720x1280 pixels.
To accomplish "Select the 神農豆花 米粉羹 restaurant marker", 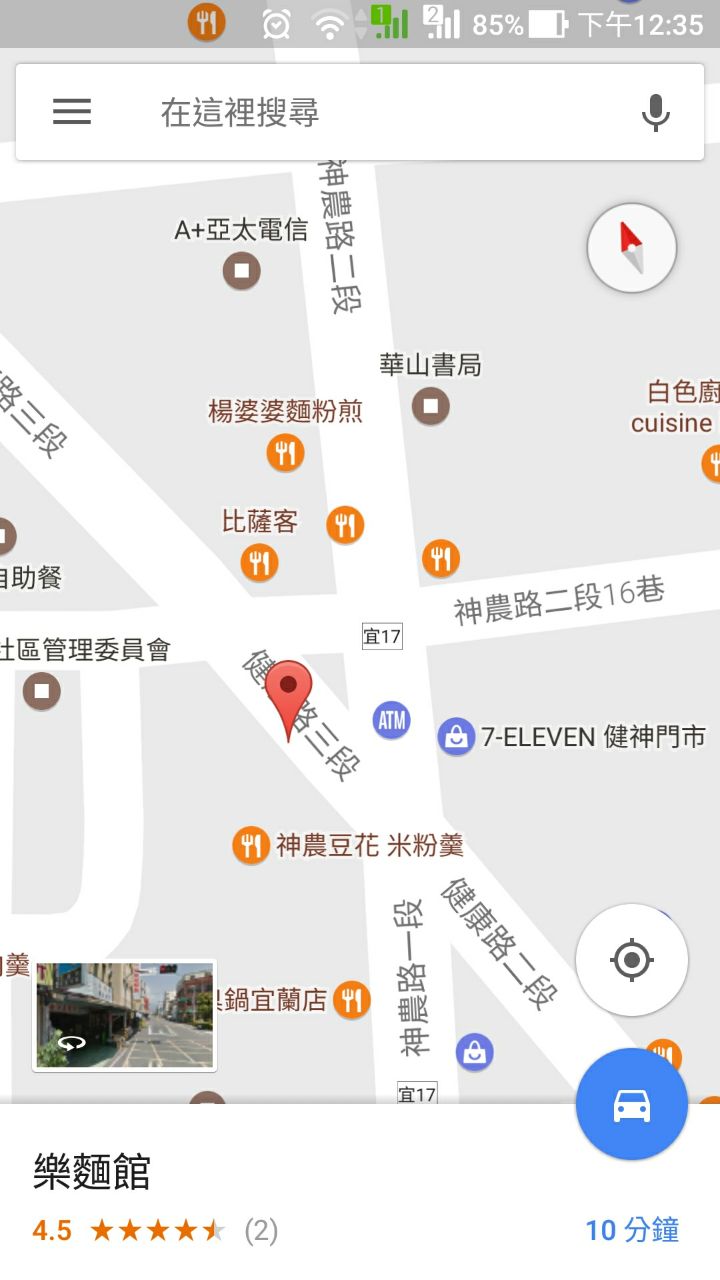I will (250, 846).
